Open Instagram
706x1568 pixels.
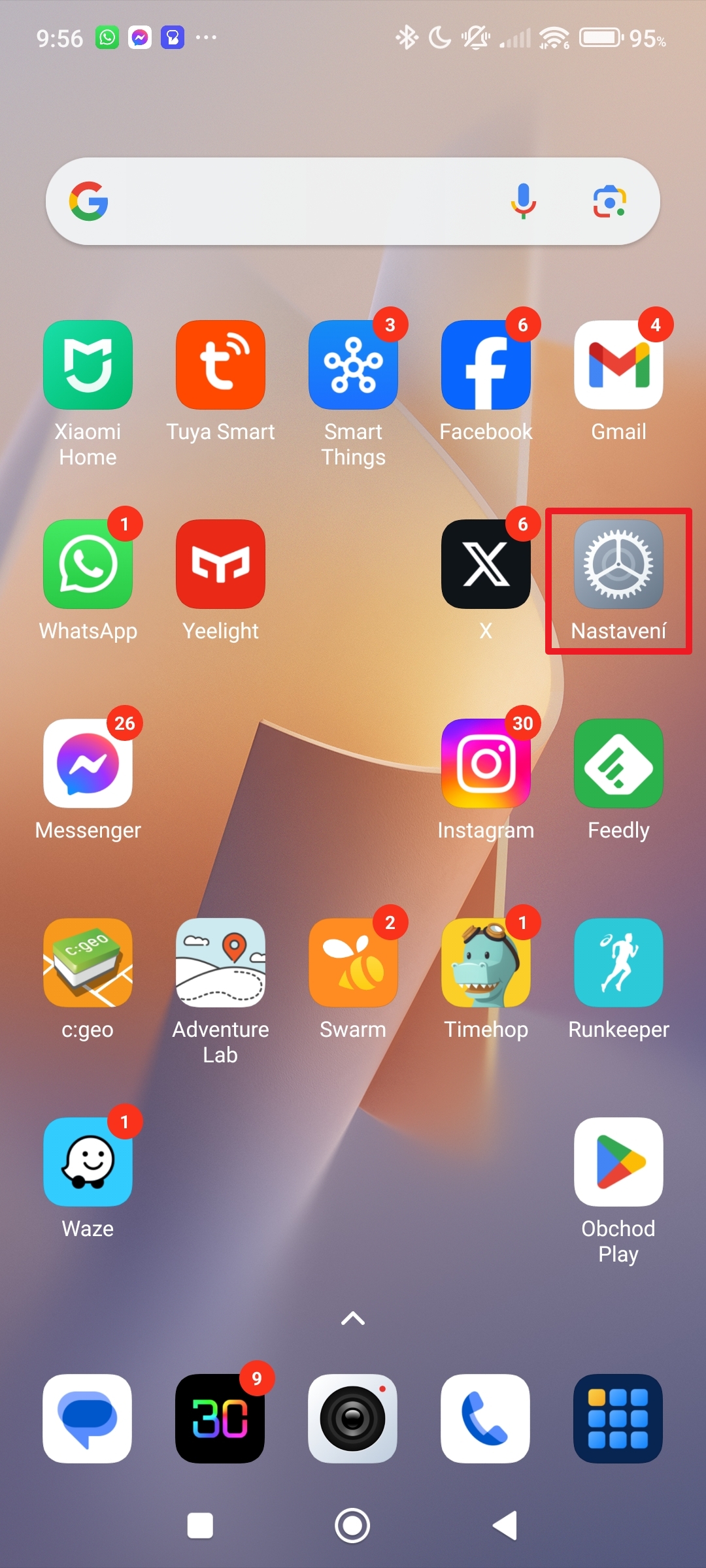coord(486,764)
